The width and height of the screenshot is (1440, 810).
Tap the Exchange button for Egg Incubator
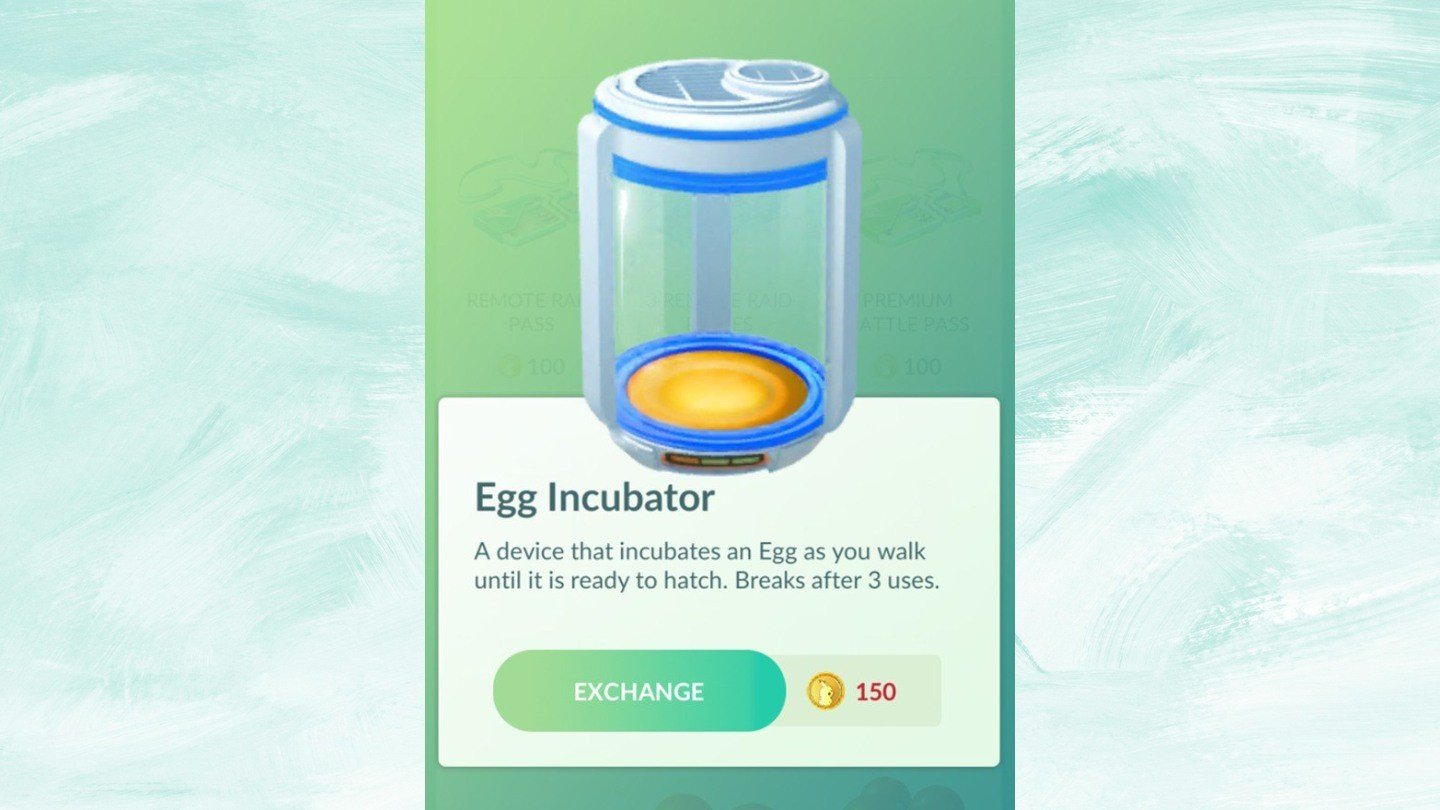(x=638, y=691)
